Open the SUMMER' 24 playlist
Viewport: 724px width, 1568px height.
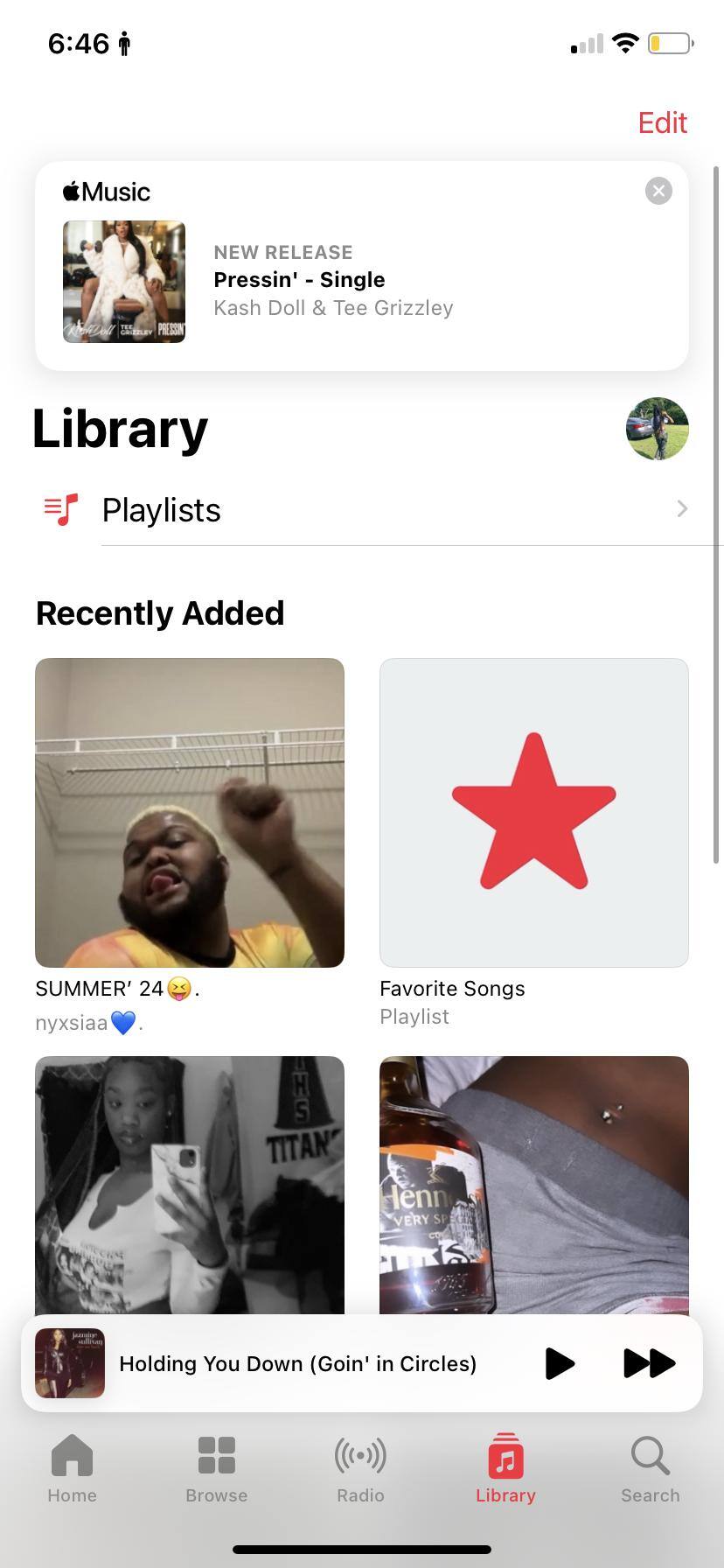[190, 813]
